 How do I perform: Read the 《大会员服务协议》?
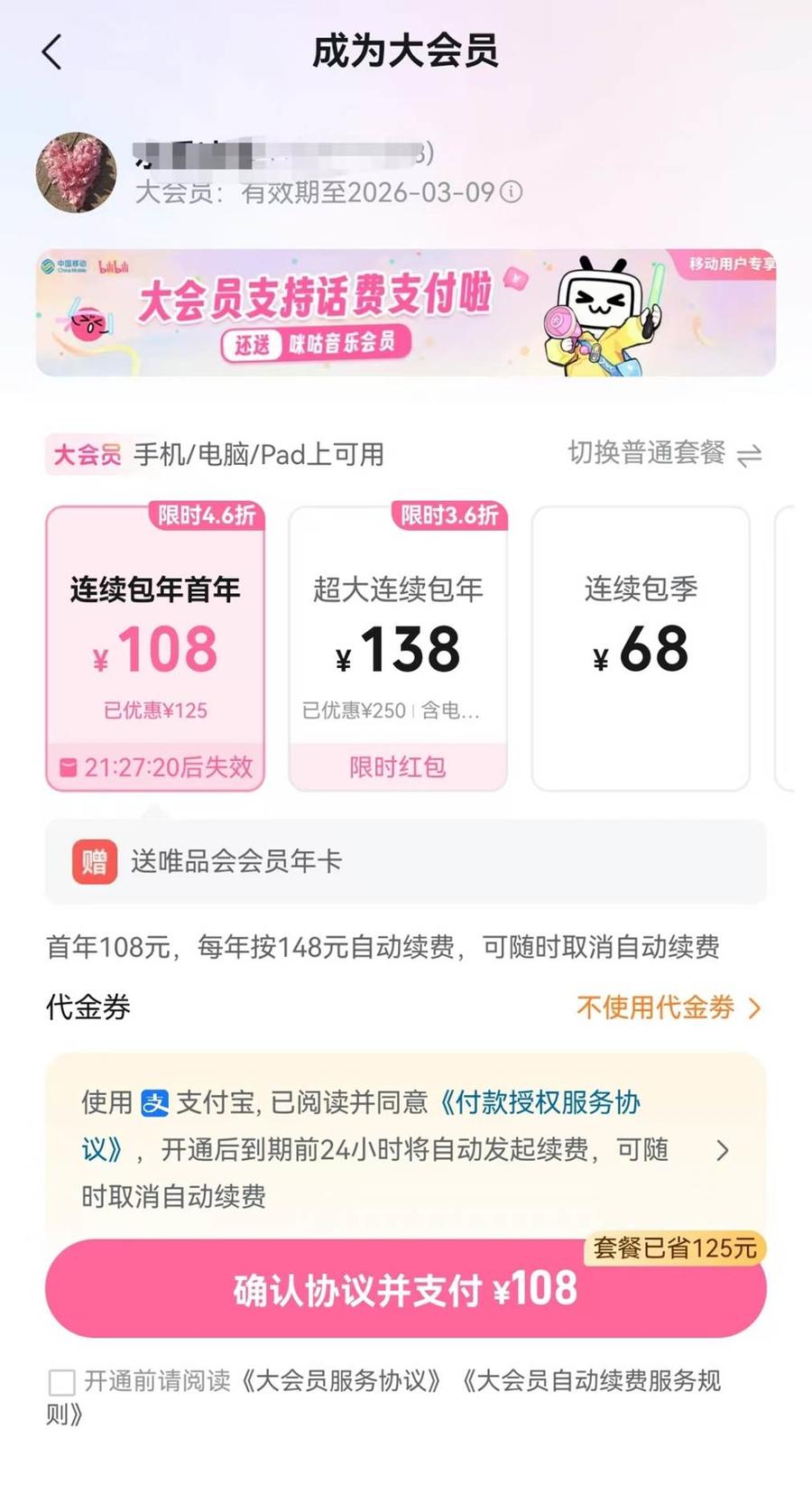click(342, 1380)
